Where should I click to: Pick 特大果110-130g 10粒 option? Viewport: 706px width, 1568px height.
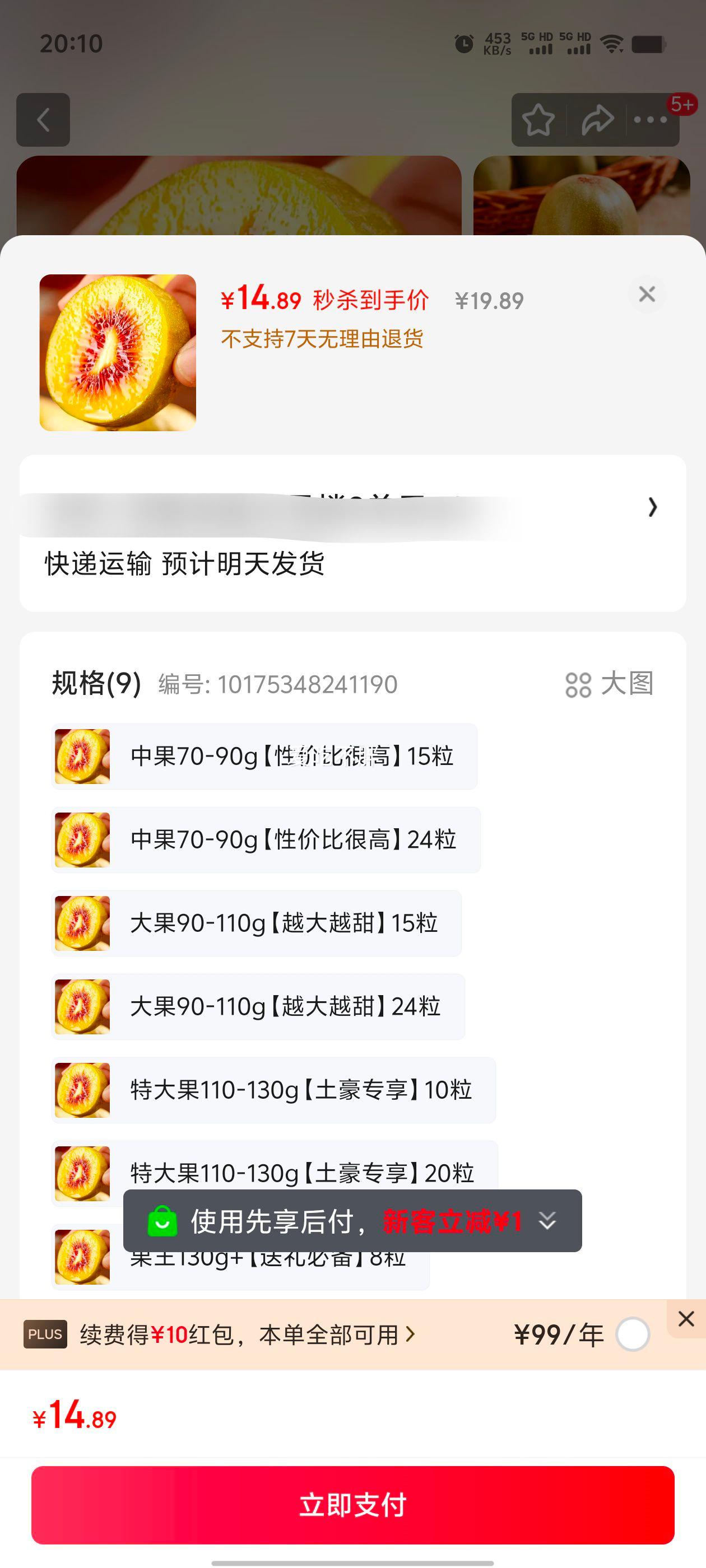pos(273,1090)
